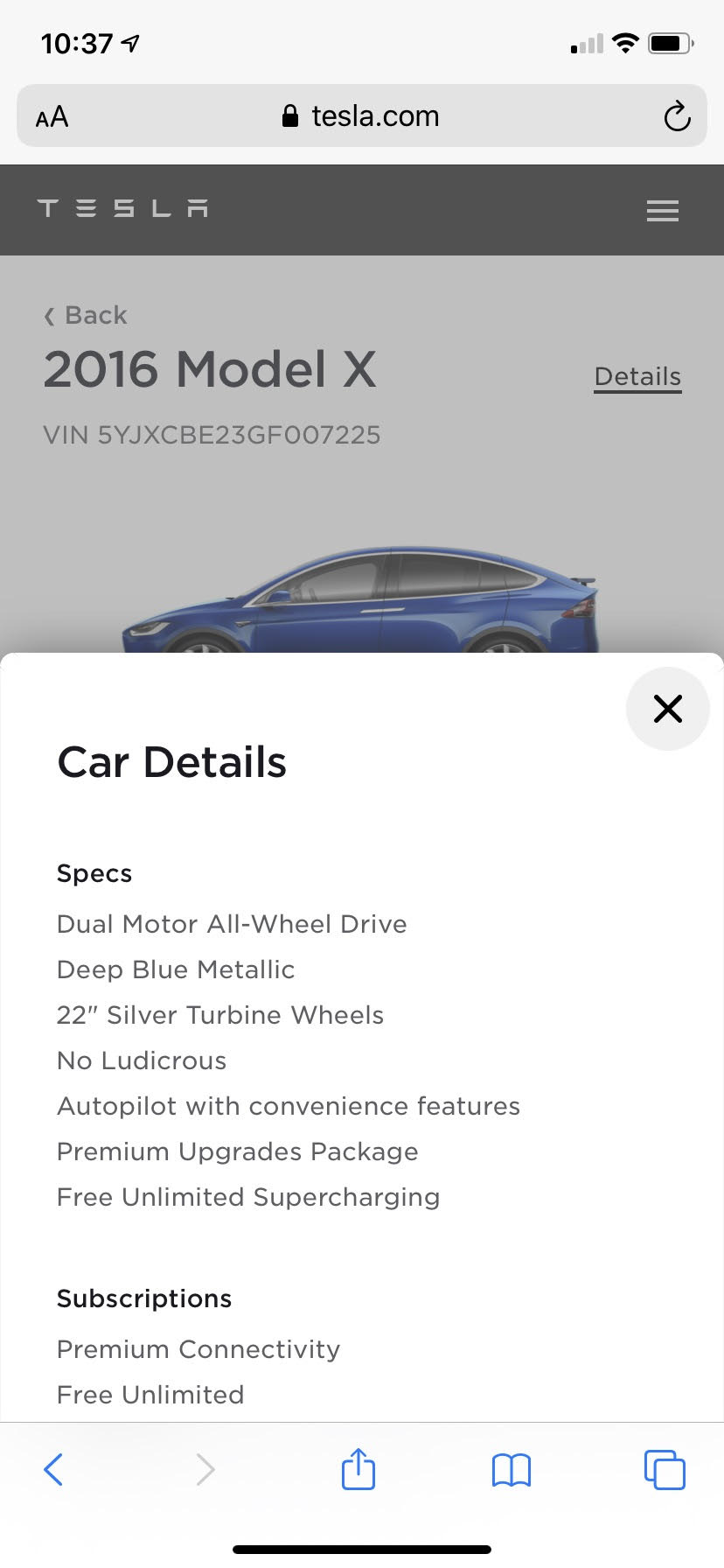This screenshot has width=724, height=1568.
Task: Tap the Safari address bar
Action: [361, 115]
